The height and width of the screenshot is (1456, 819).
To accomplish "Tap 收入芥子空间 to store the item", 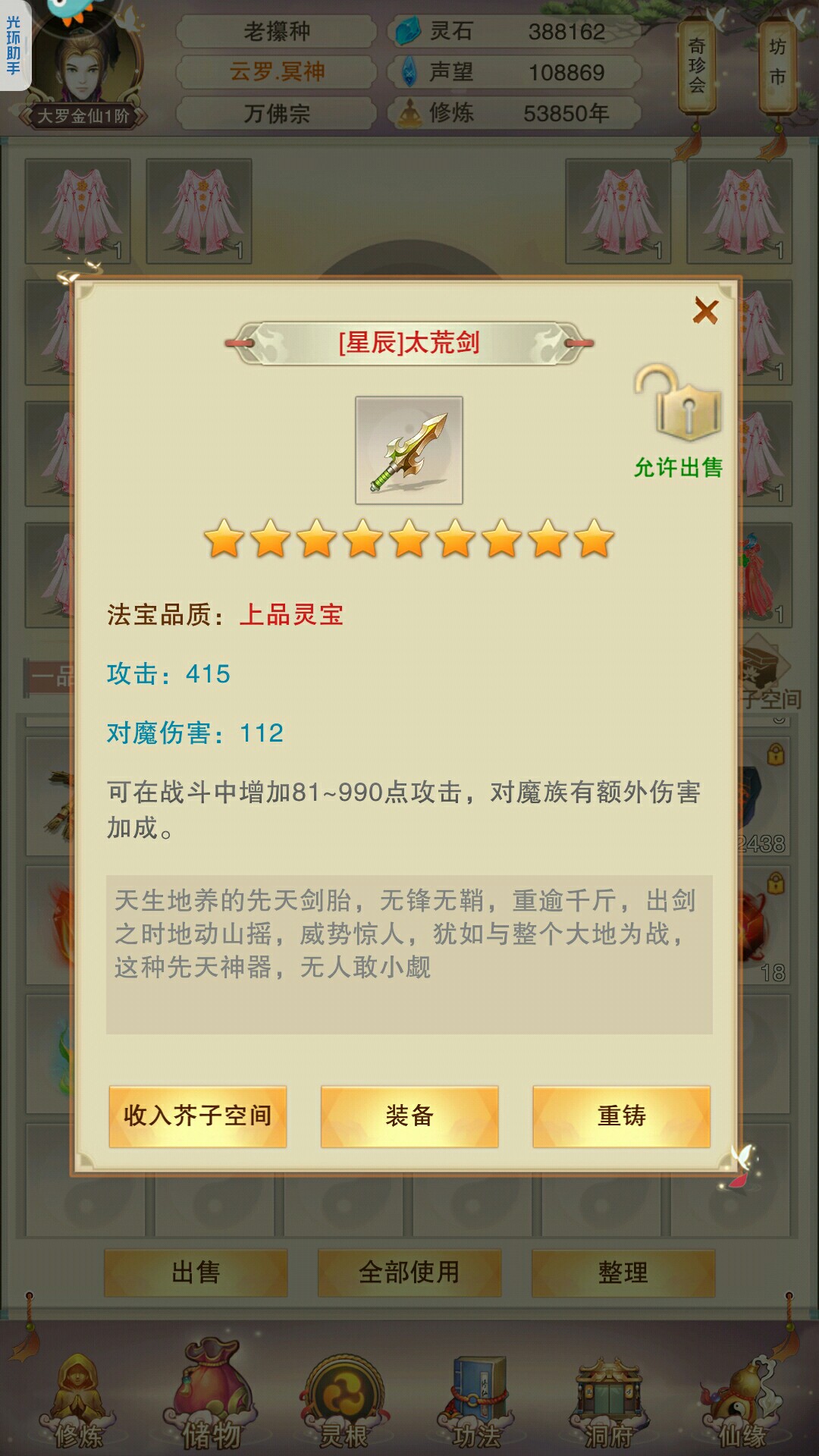I will pos(198,1116).
